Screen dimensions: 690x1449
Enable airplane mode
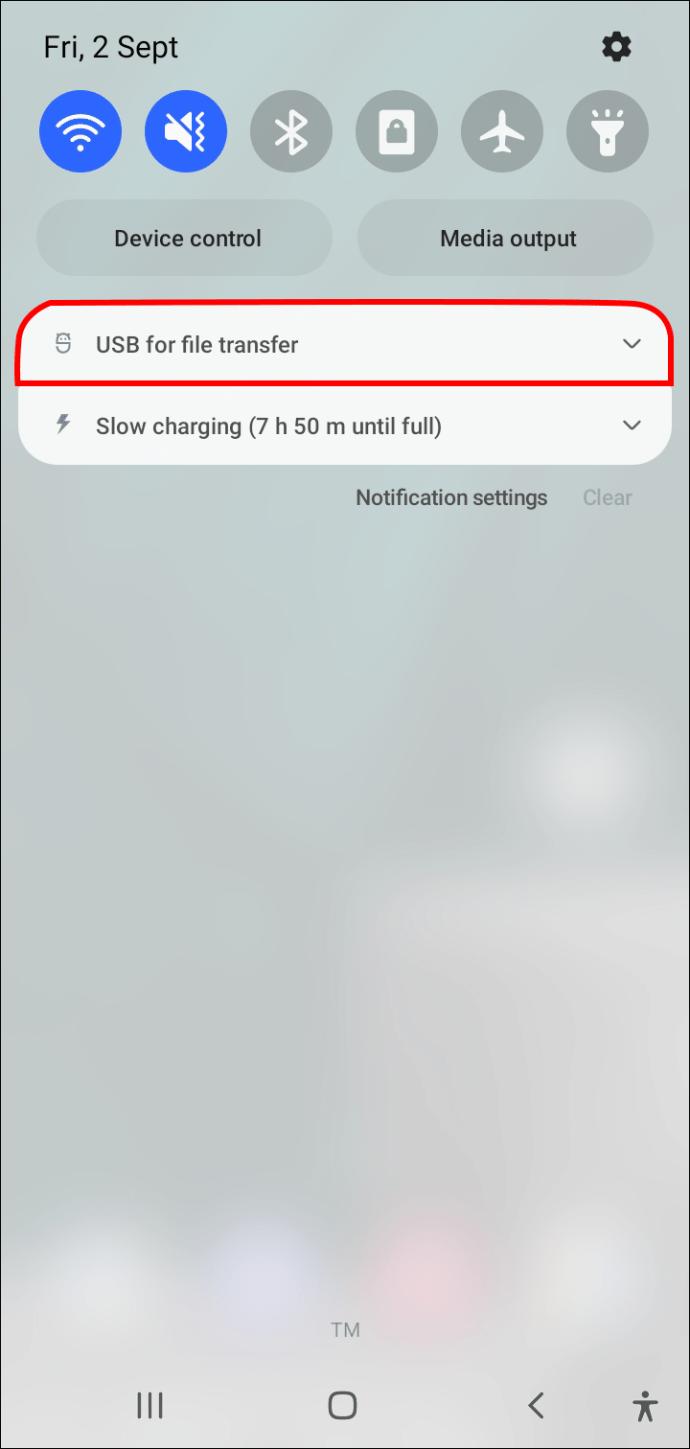click(x=502, y=132)
